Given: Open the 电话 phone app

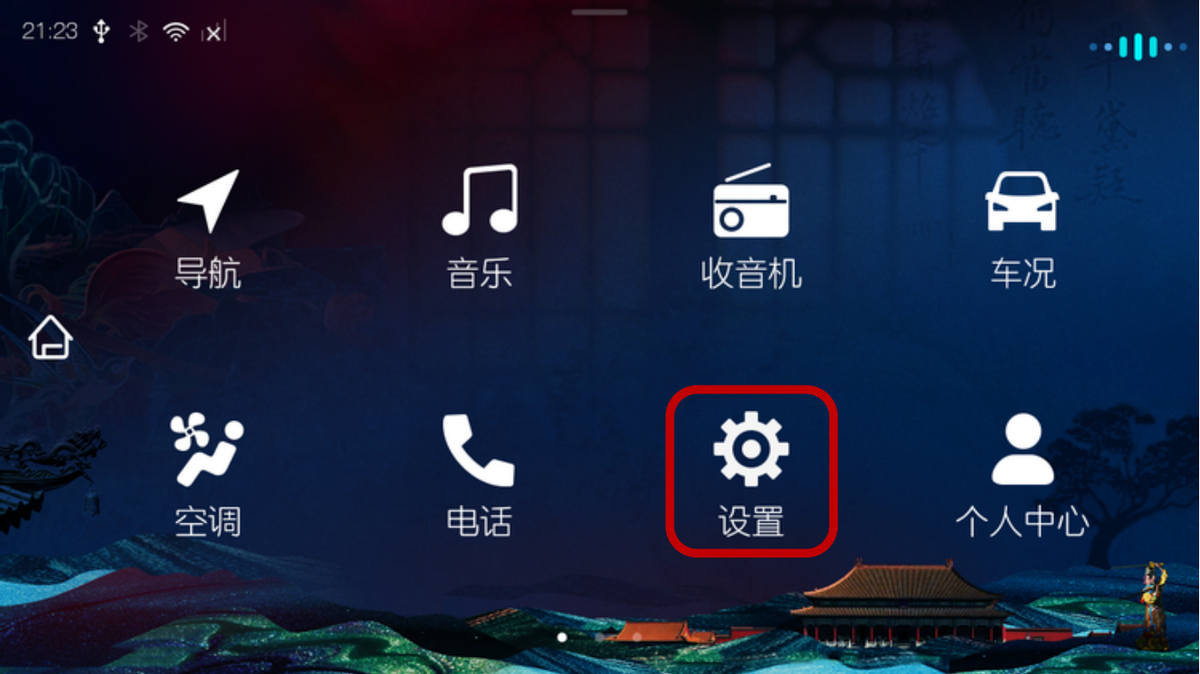Looking at the screenshot, I should pyautogui.click(x=479, y=476).
